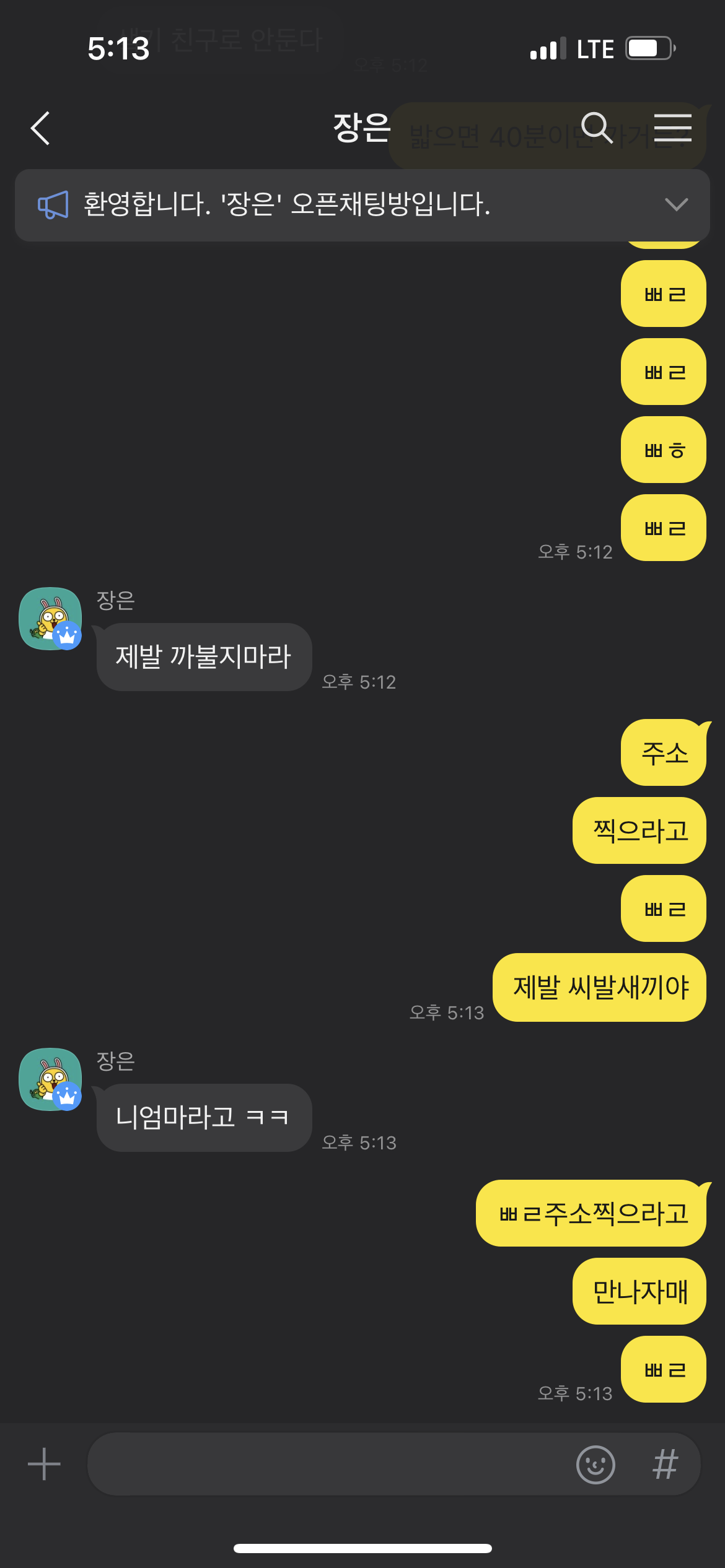This screenshot has height=1568, width=725.
Task: Search within this chat room
Action: (x=596, y=128)
